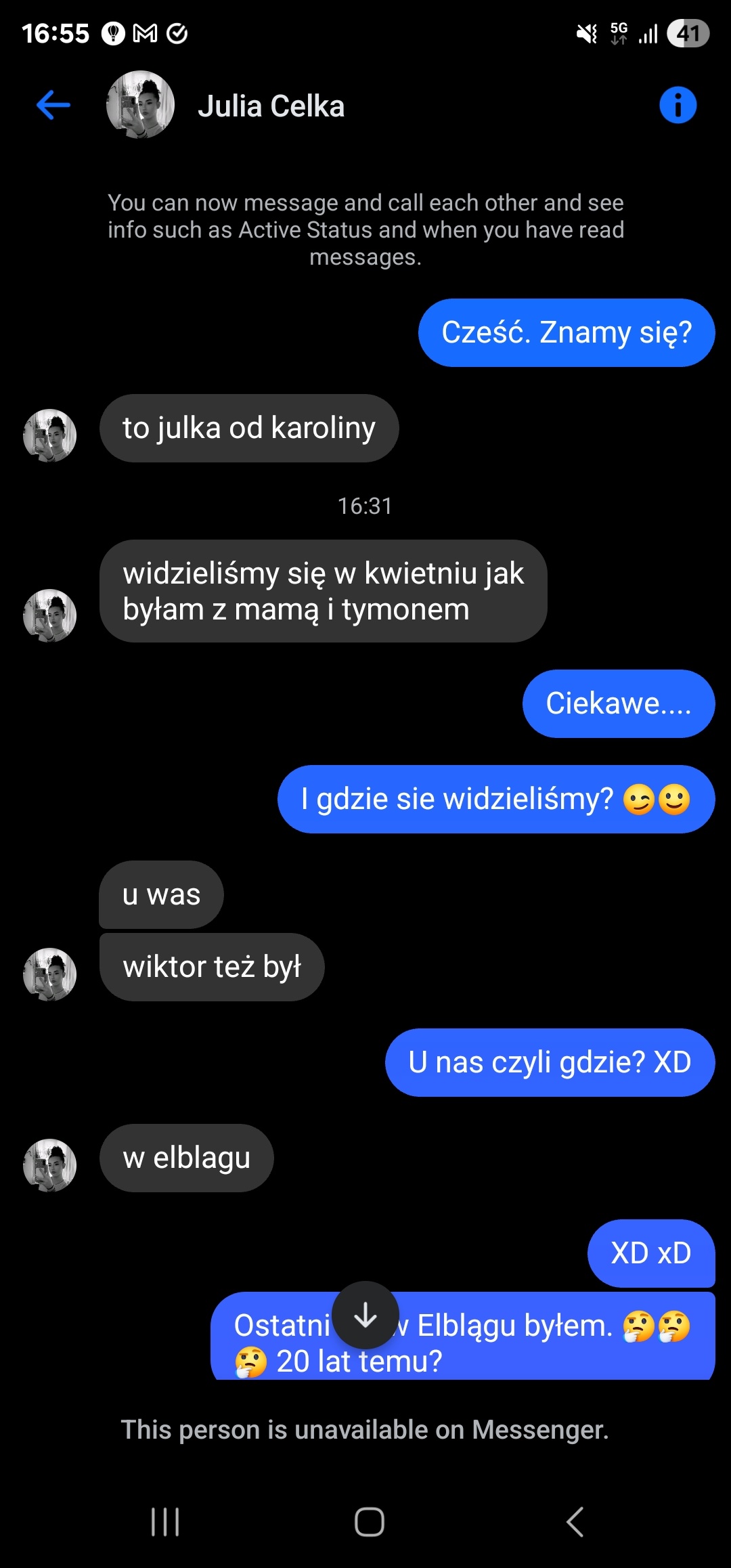Open Julia Celka's profile from the header
Image resolution: width=731 pixels, height=1568 pixels.
click(271, 106)
